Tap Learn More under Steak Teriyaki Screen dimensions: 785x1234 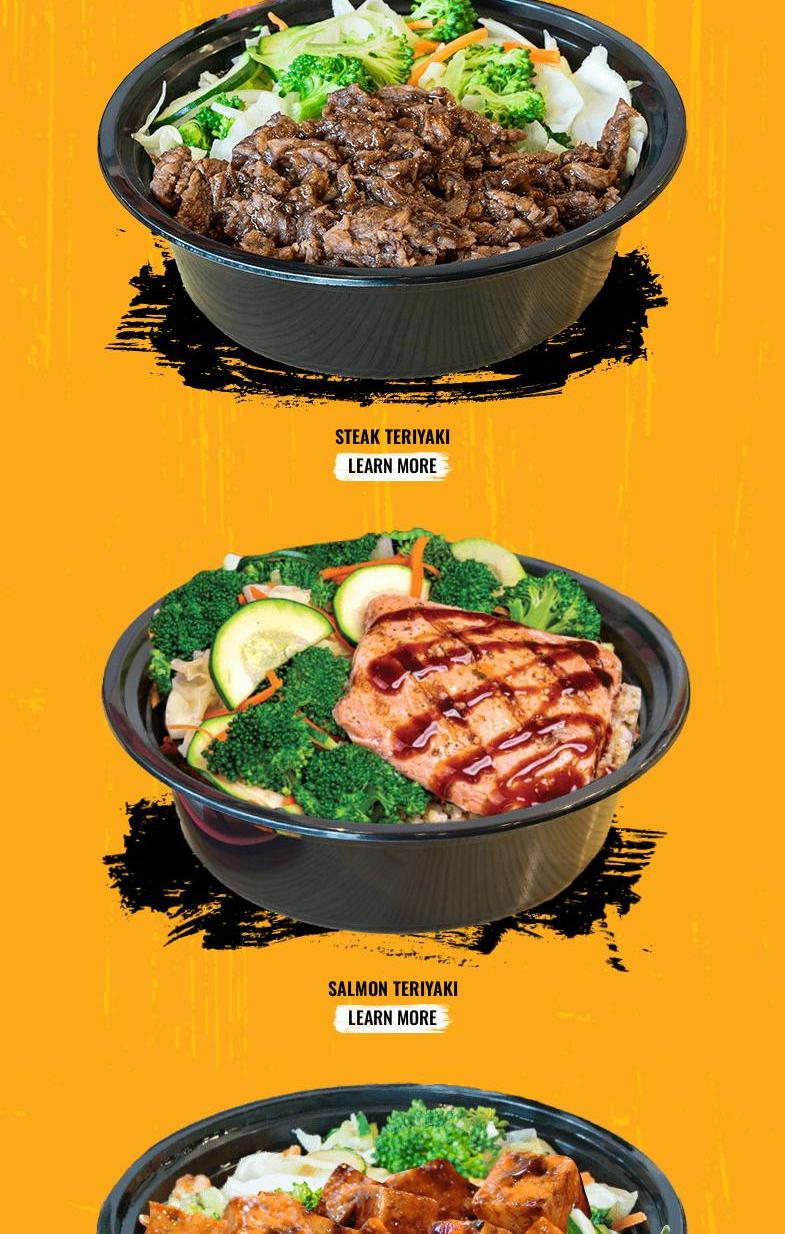tap(392, 466)
